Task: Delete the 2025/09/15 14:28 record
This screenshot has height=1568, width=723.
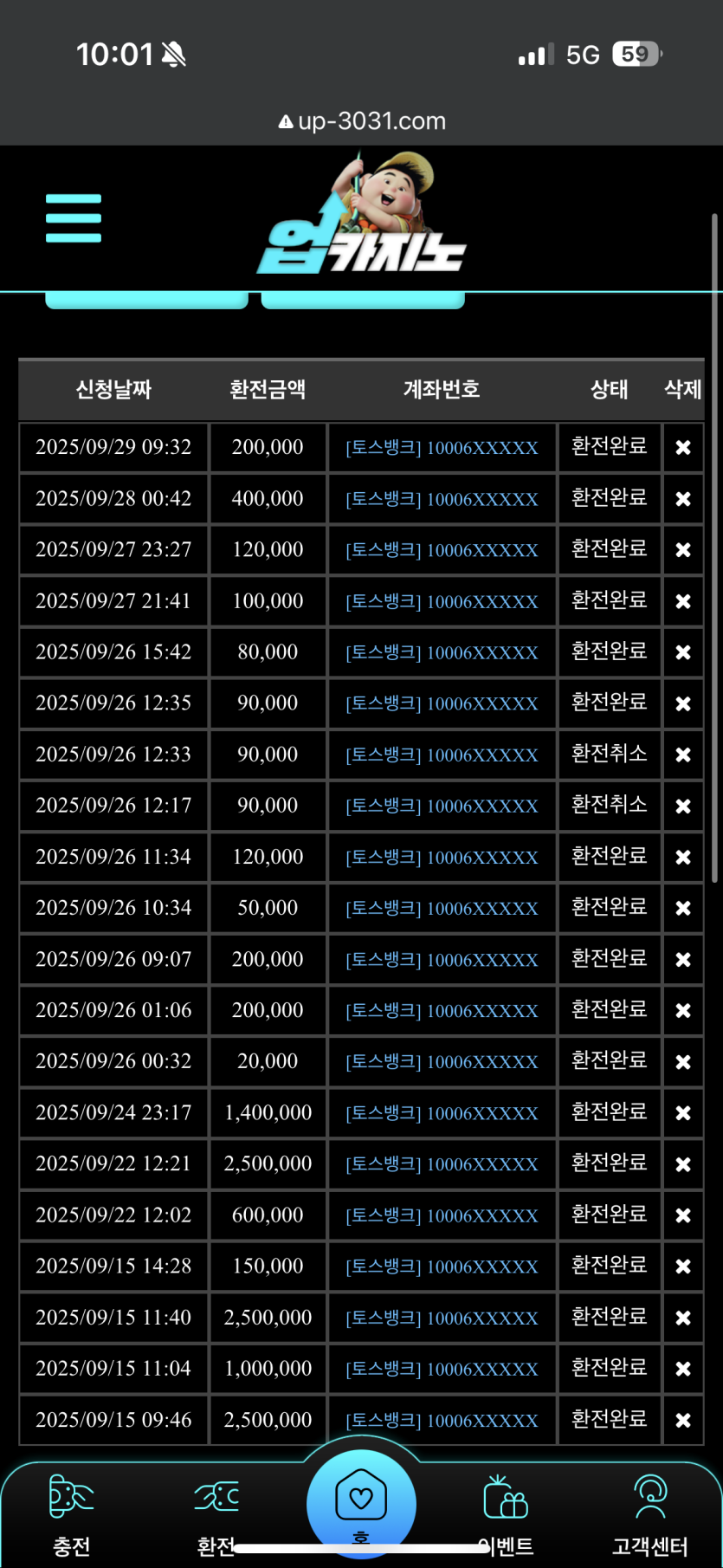Action: pos(683,1267)
